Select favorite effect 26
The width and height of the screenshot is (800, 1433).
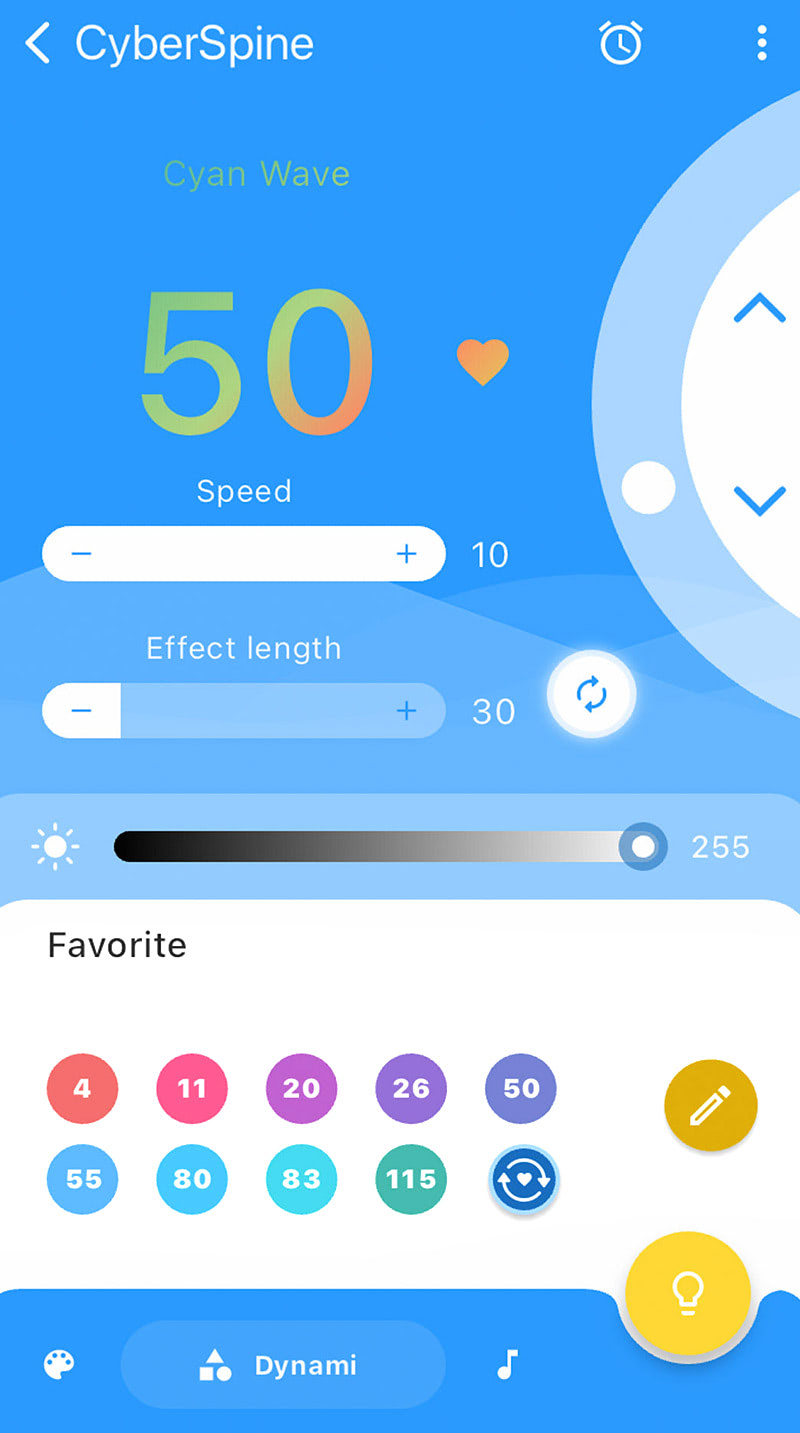[411, 1088]
